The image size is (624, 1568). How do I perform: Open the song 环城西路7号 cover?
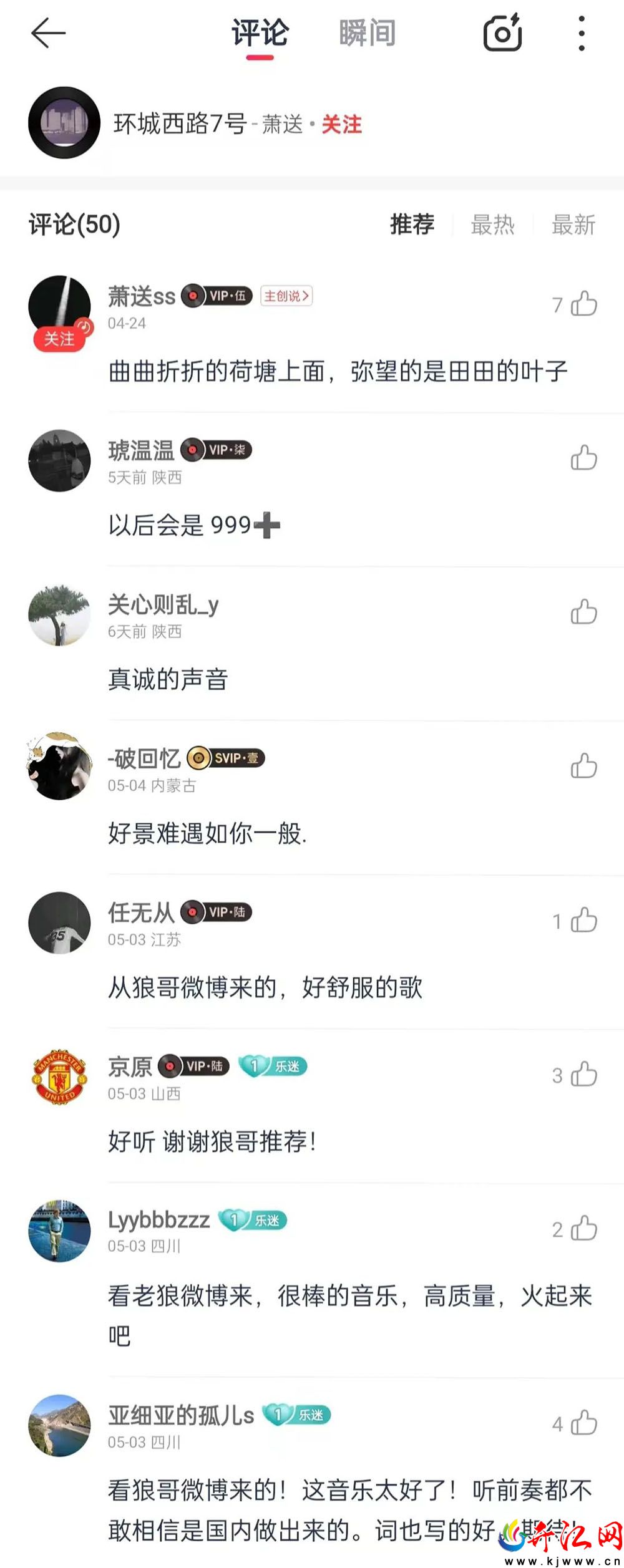[64, 123]
